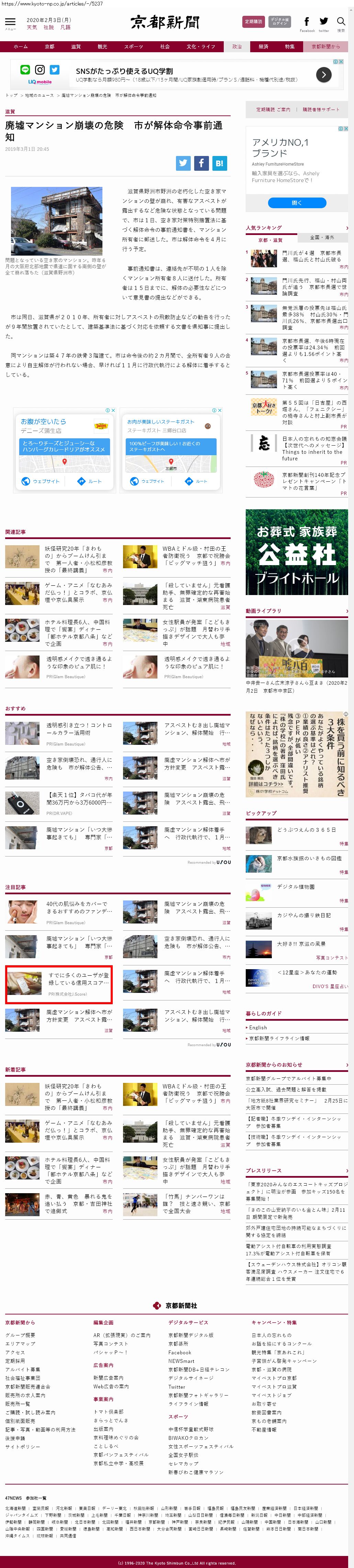This screenshot has height=1568, width=354.
Task: Visit the Facebook page from header
Action: pos(307,23)
